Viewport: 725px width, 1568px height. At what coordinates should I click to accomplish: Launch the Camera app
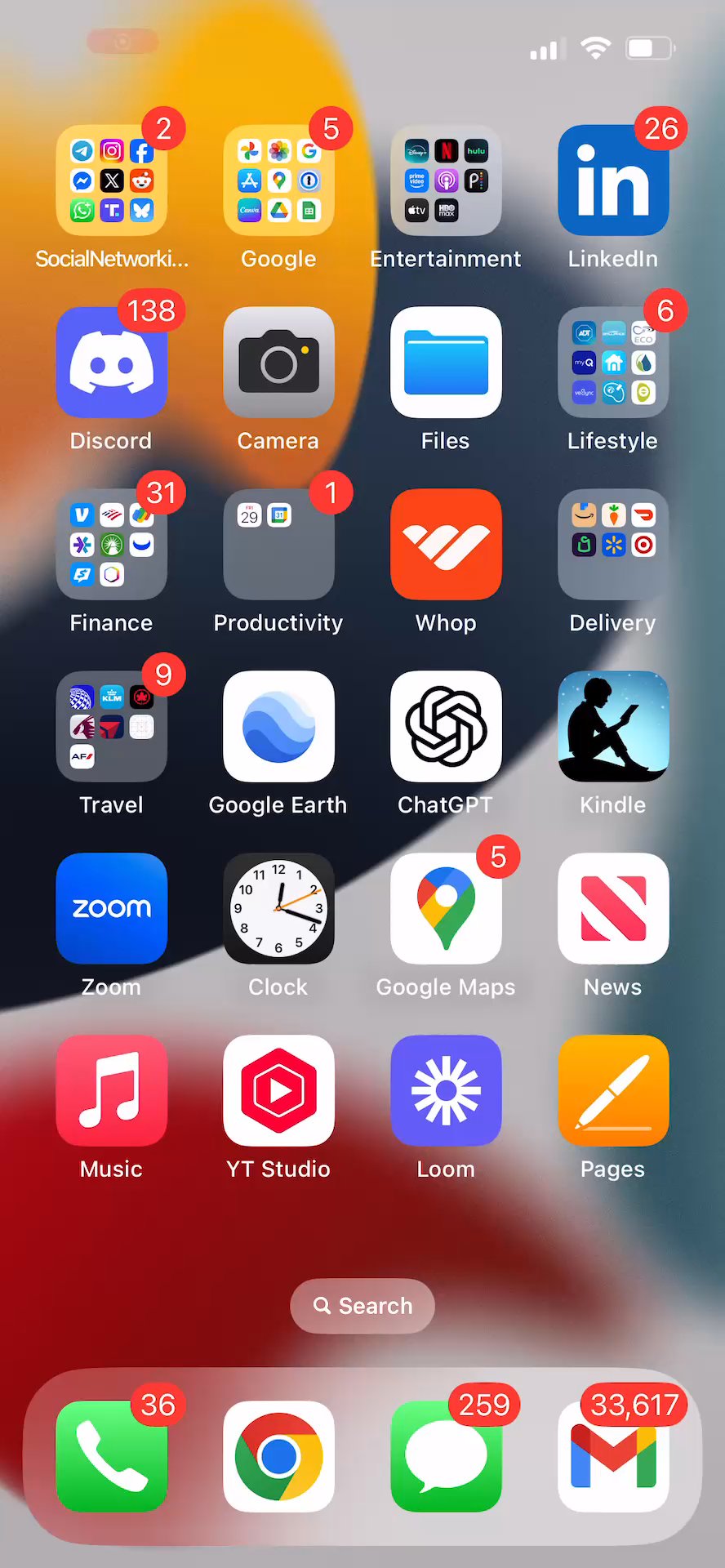[278, 363]
